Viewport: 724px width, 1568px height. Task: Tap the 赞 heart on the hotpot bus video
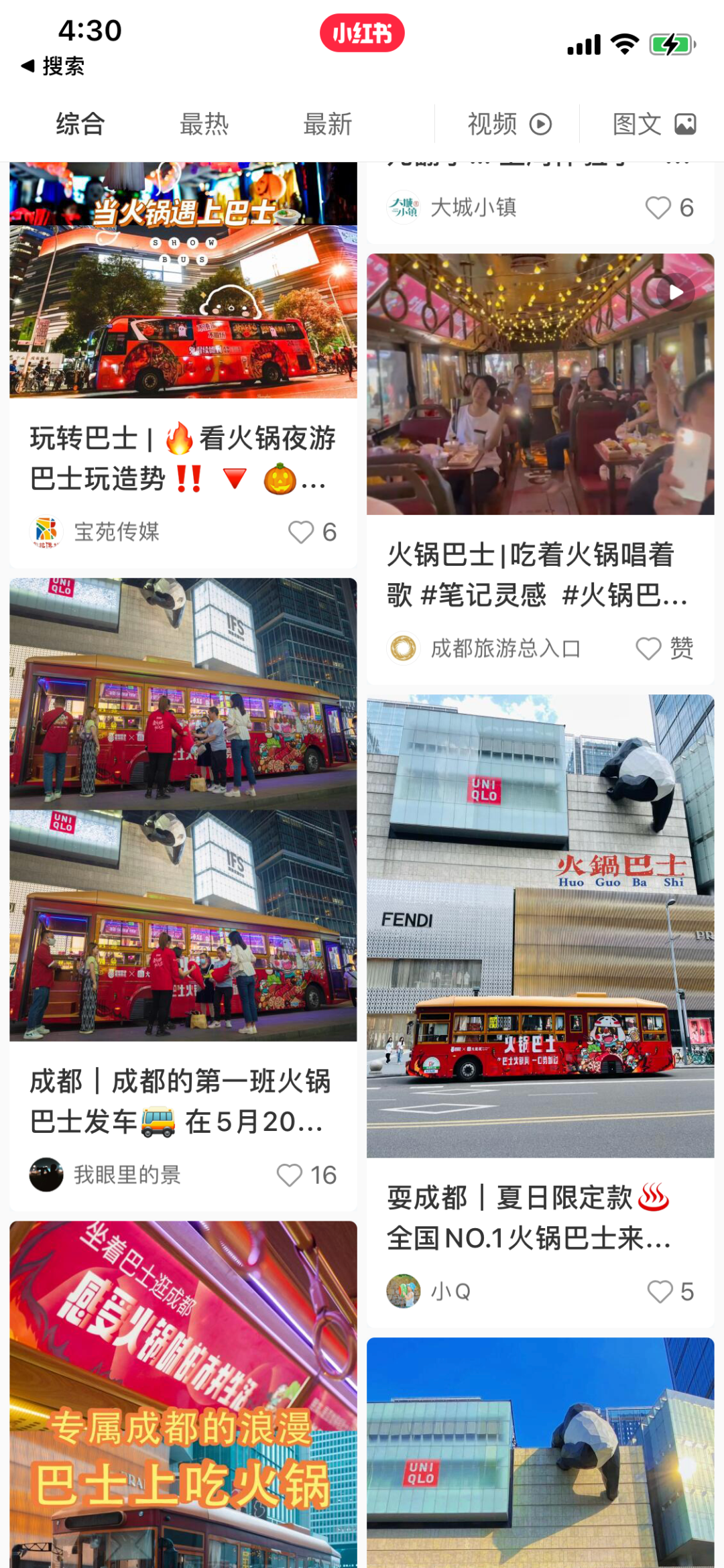(648, 648)
